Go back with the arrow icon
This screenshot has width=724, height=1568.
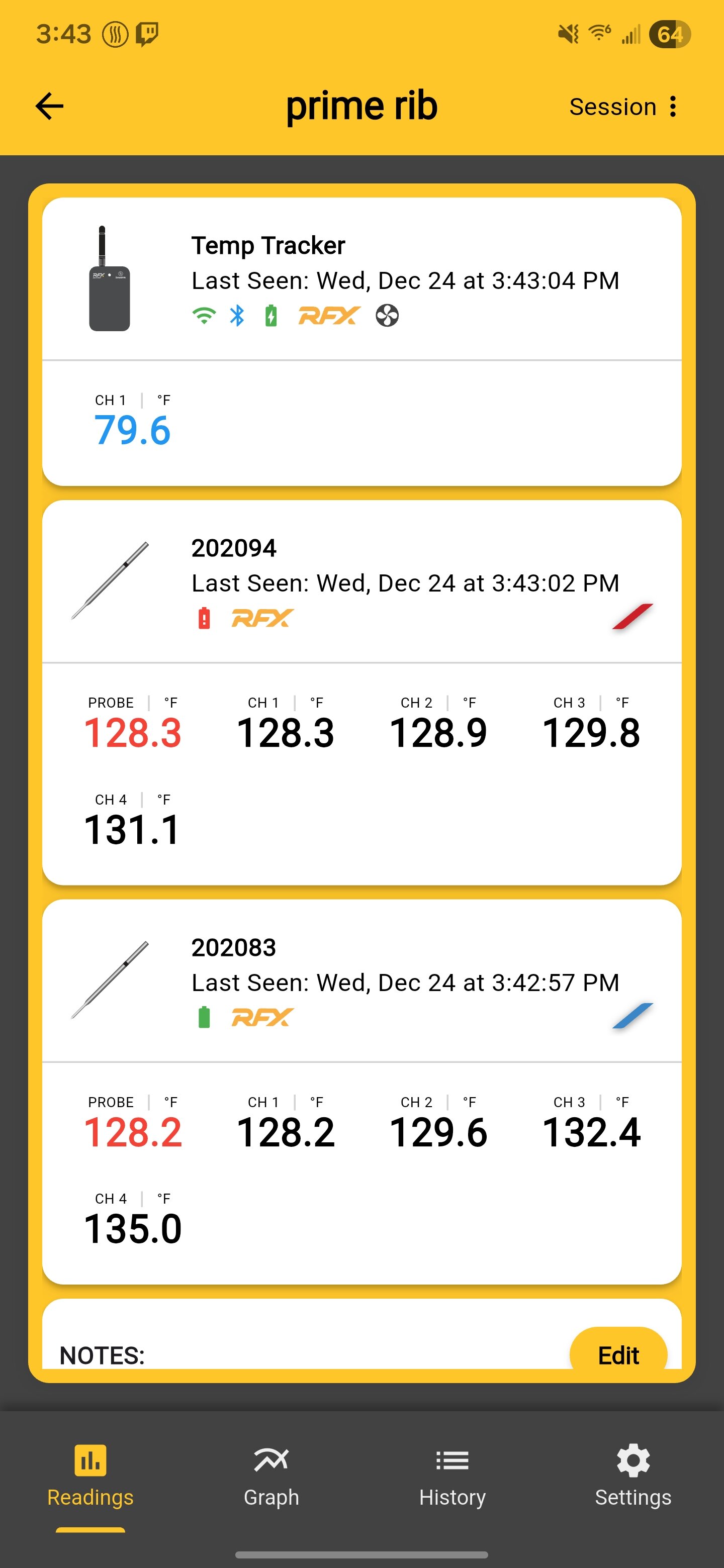[49, 107]
